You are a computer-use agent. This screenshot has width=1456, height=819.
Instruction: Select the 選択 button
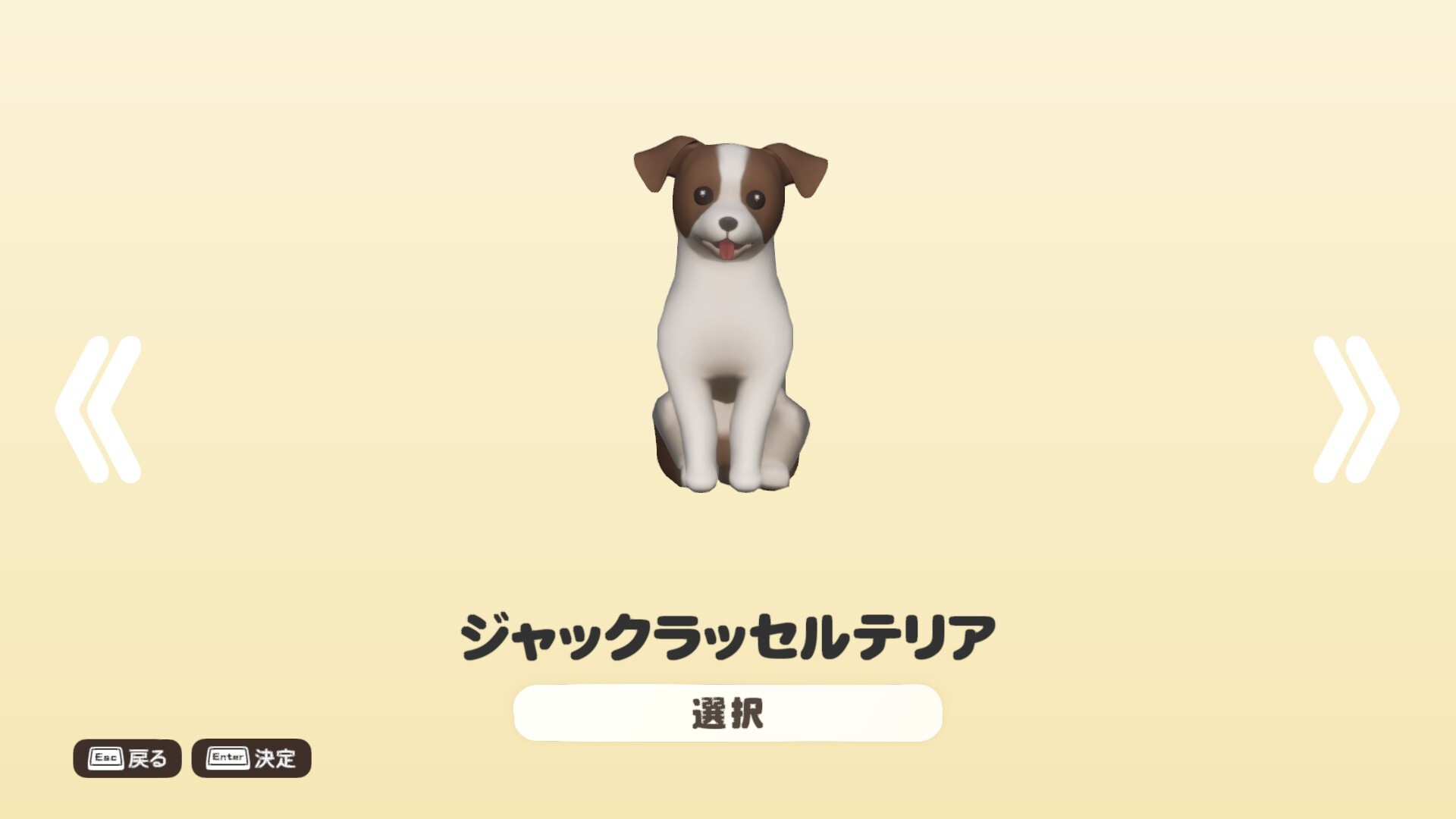727,713
